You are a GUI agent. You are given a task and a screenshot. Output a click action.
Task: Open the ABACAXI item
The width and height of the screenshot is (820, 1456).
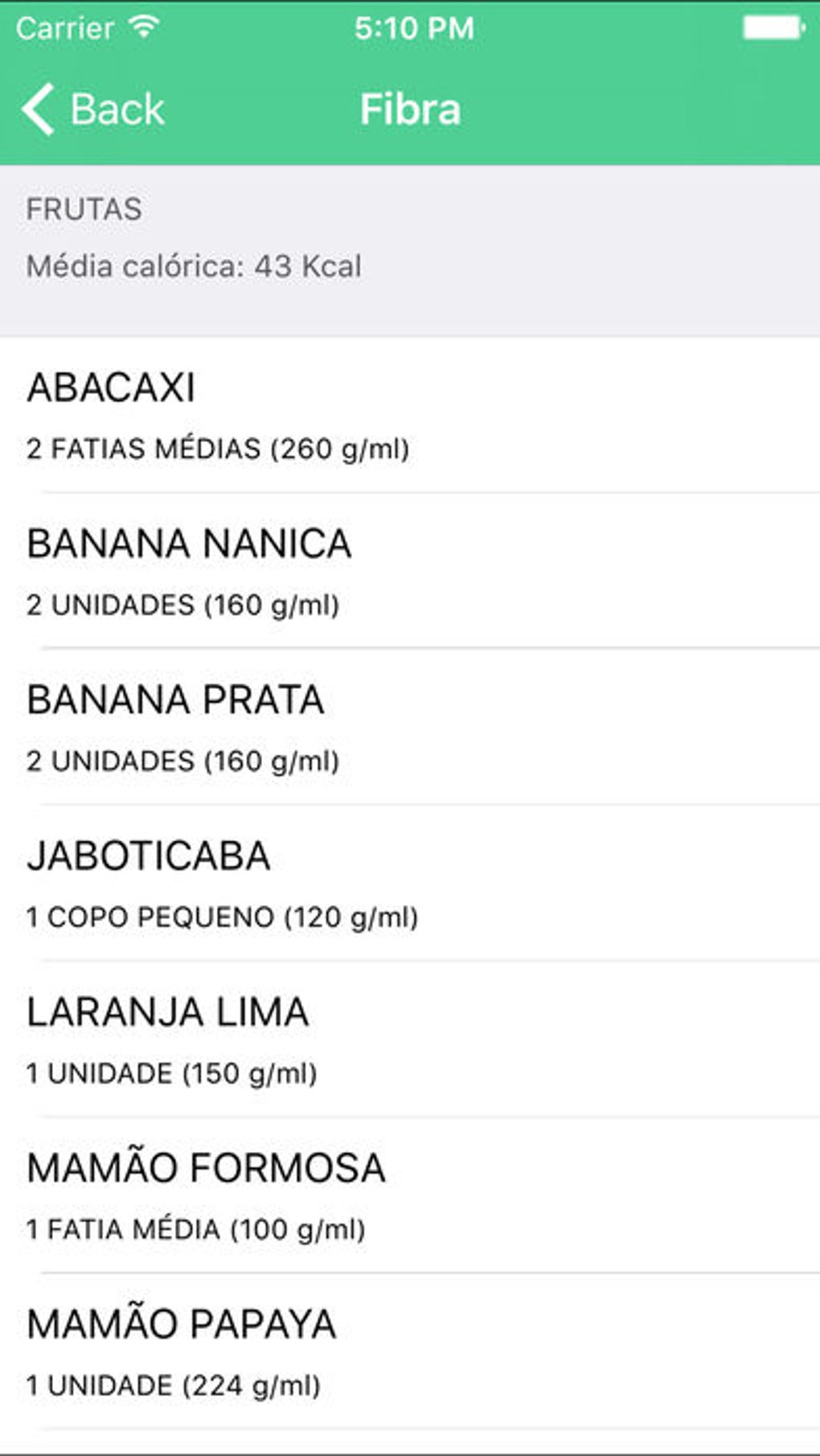click(x=410, y=415)
